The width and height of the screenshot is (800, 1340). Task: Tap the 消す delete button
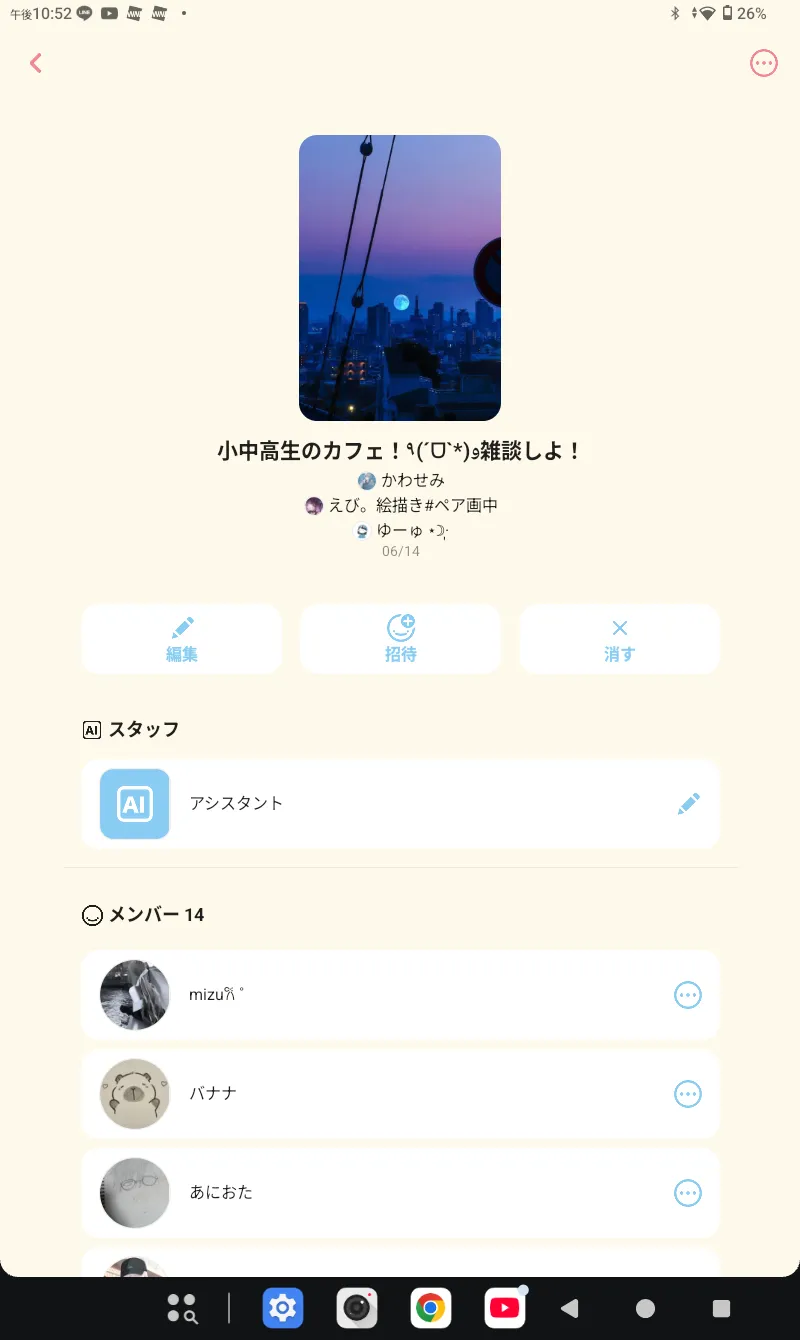tap(619, 639)
